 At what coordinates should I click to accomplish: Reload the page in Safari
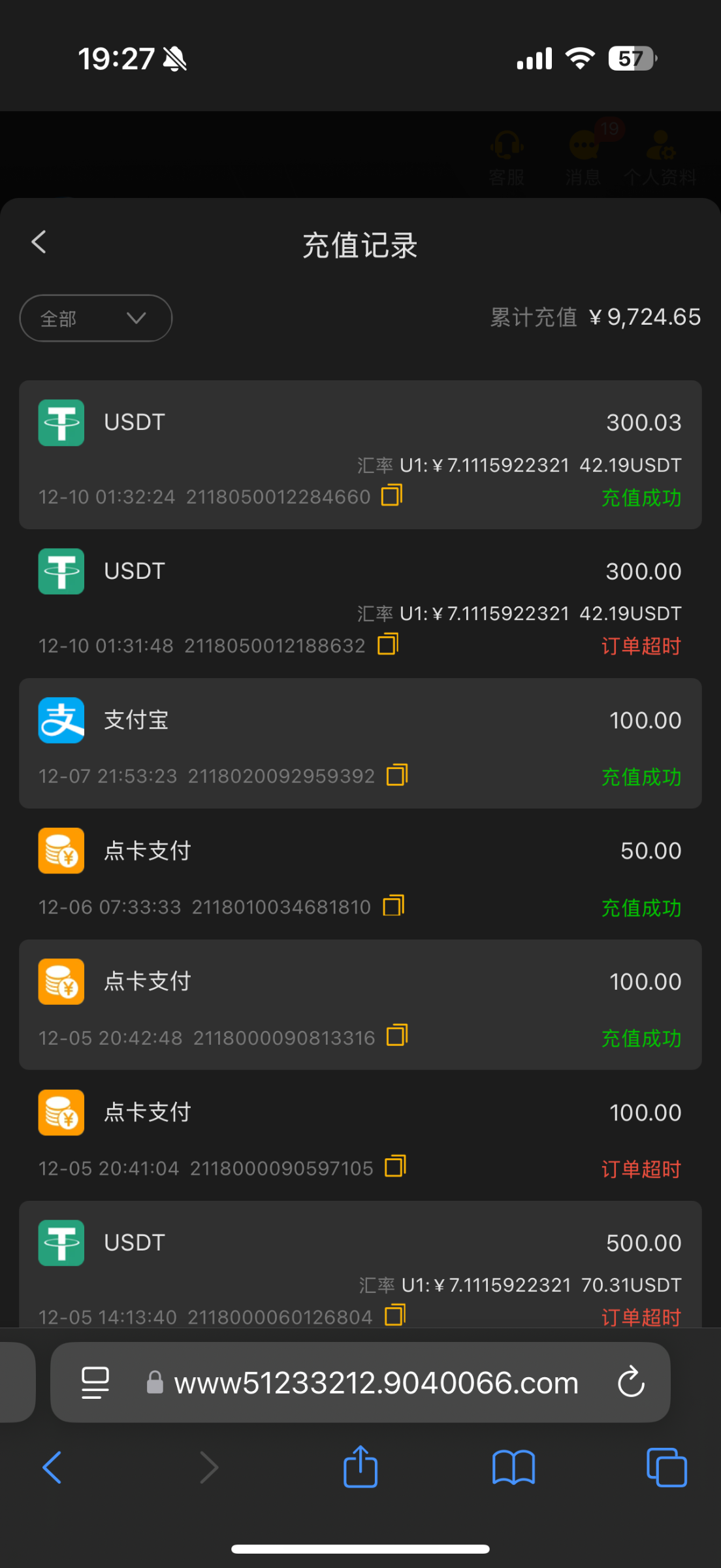pos(631,1382)
